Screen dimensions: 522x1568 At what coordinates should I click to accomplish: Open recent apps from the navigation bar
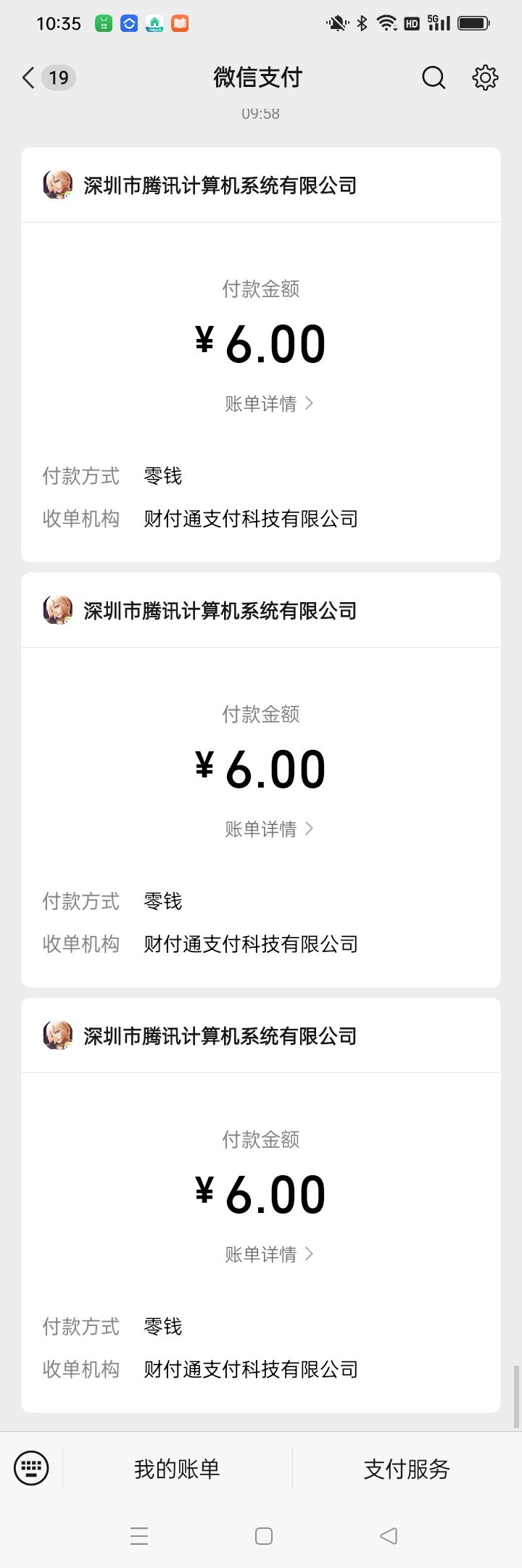[x=139, y=1535]
